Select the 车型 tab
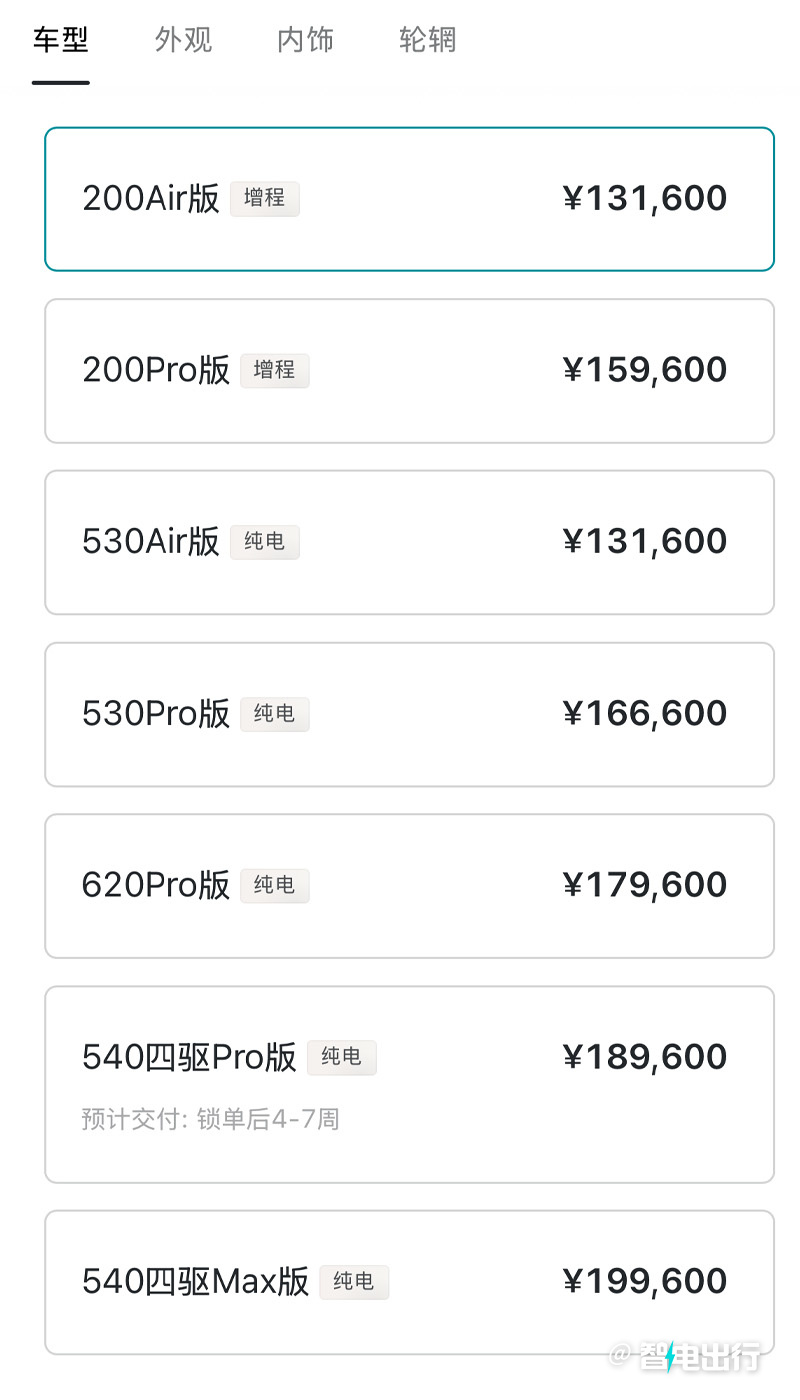 (61, 40)
